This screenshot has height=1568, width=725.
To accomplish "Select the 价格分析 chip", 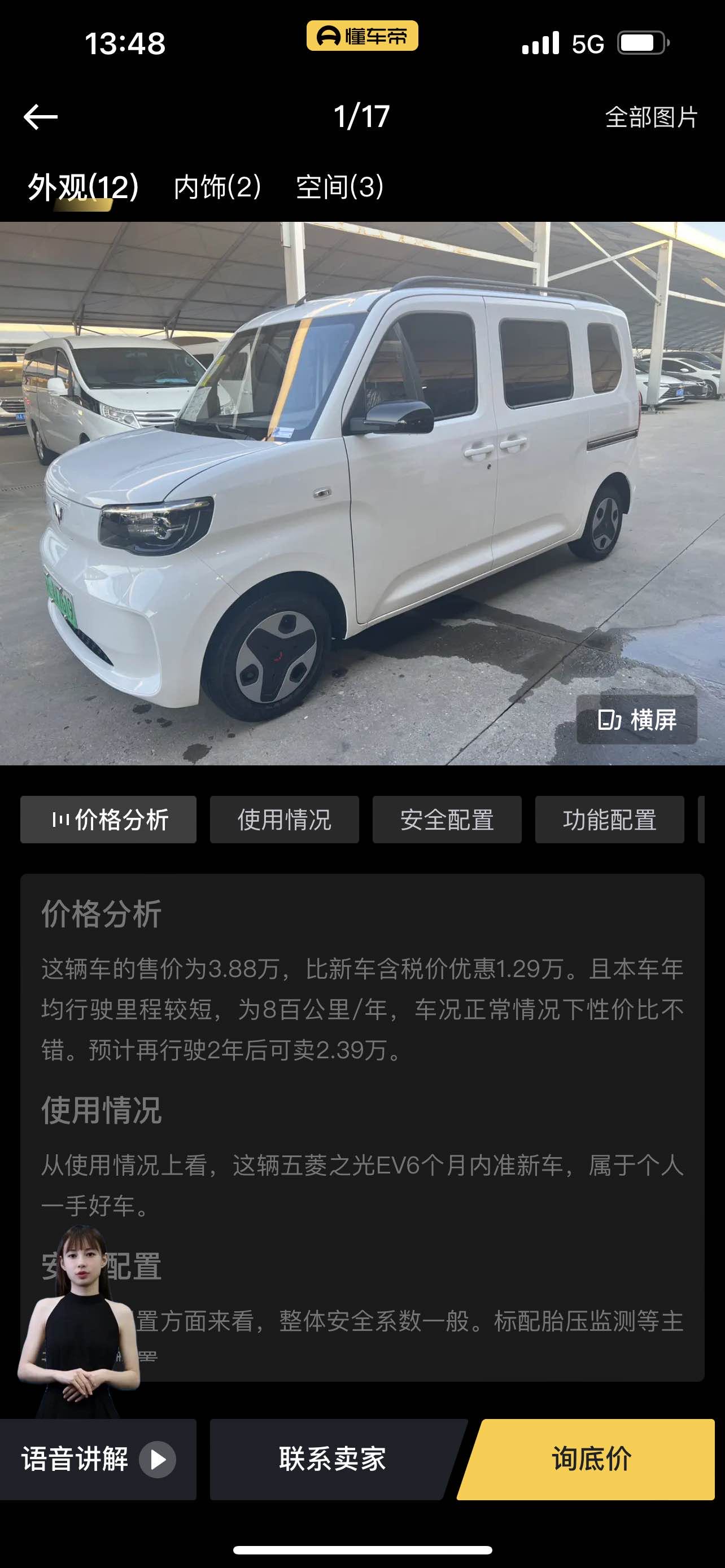I will coord(108,820).
